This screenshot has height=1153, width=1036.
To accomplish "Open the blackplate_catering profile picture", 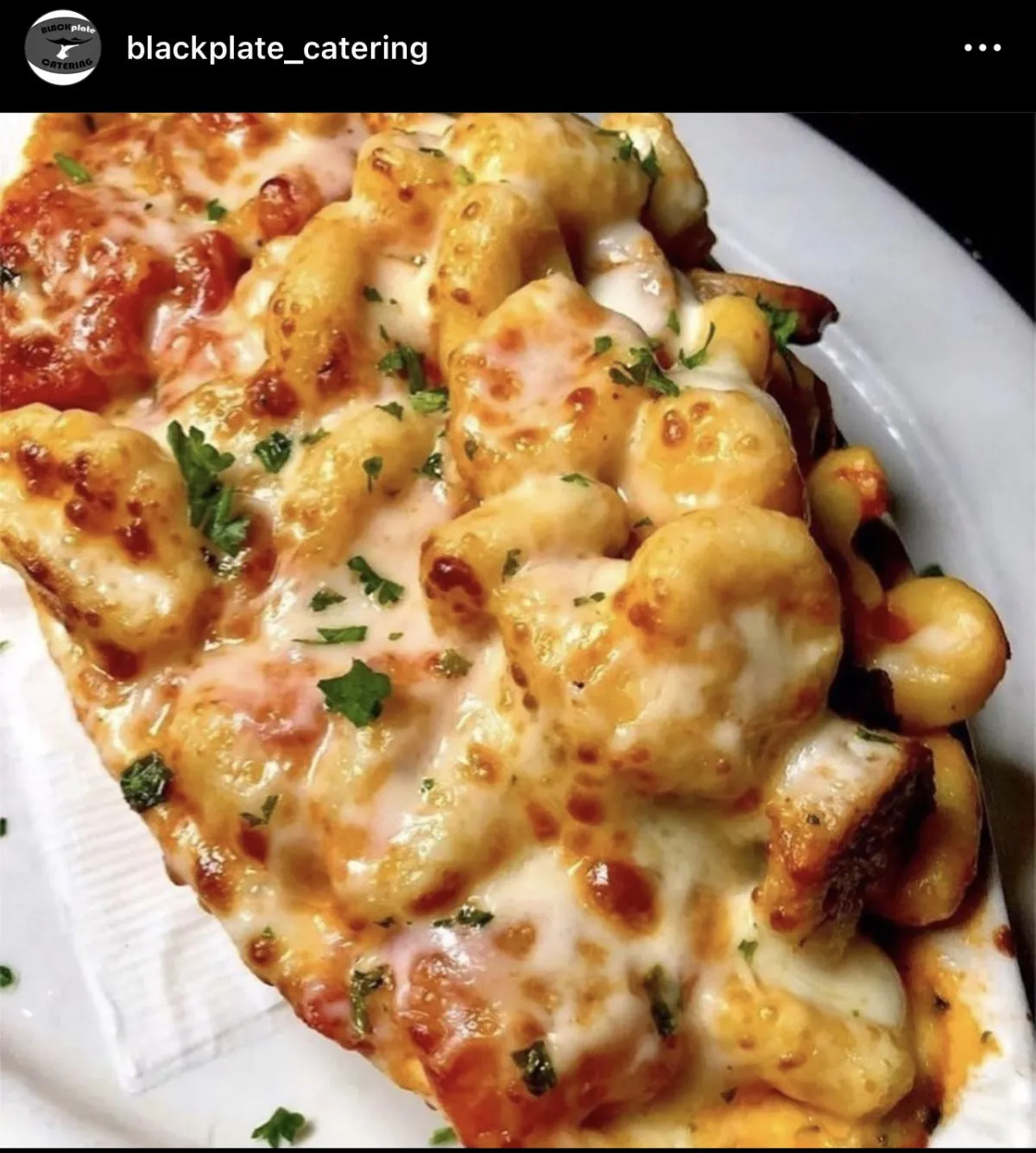I will tap(60, 49).
